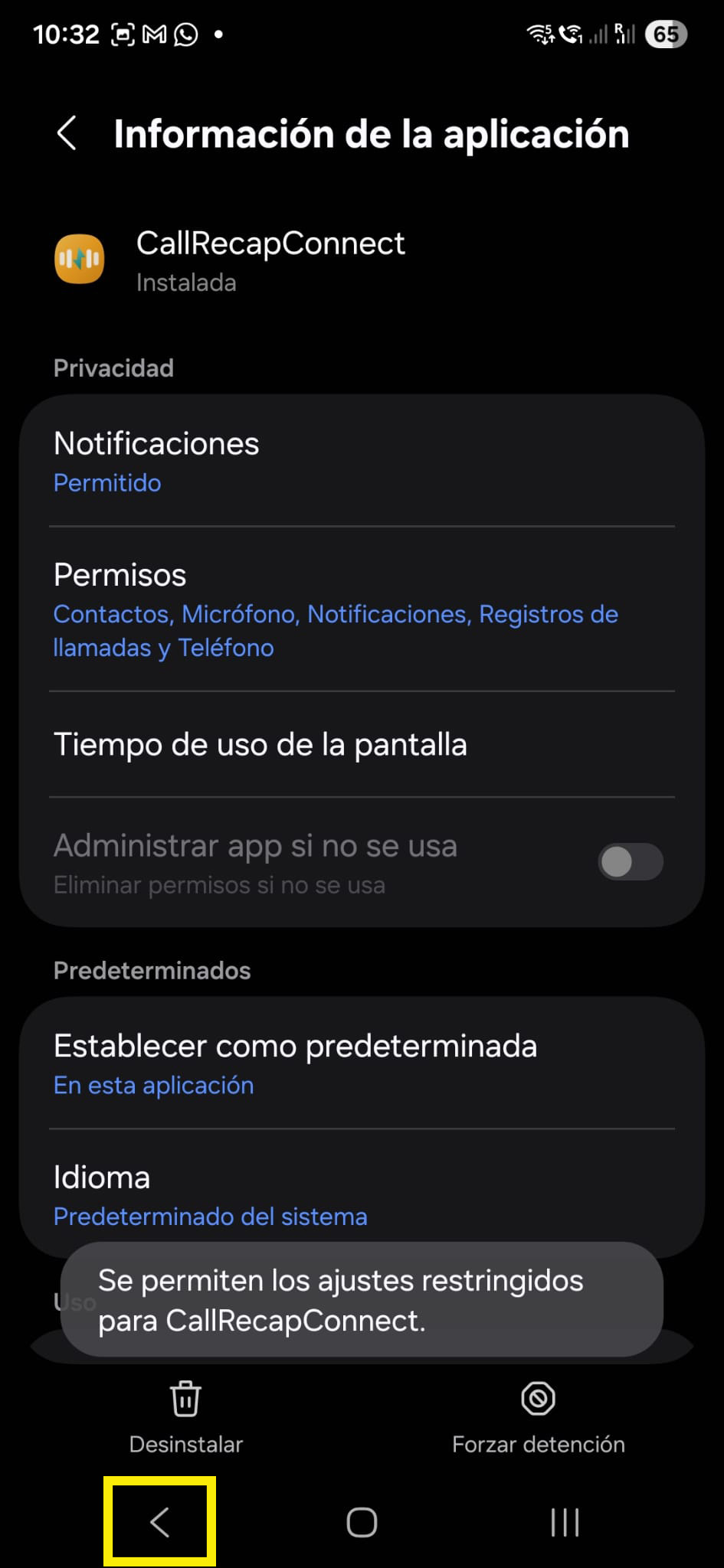Open the Gmail notification icon
724x1568 pixels.
154,32
